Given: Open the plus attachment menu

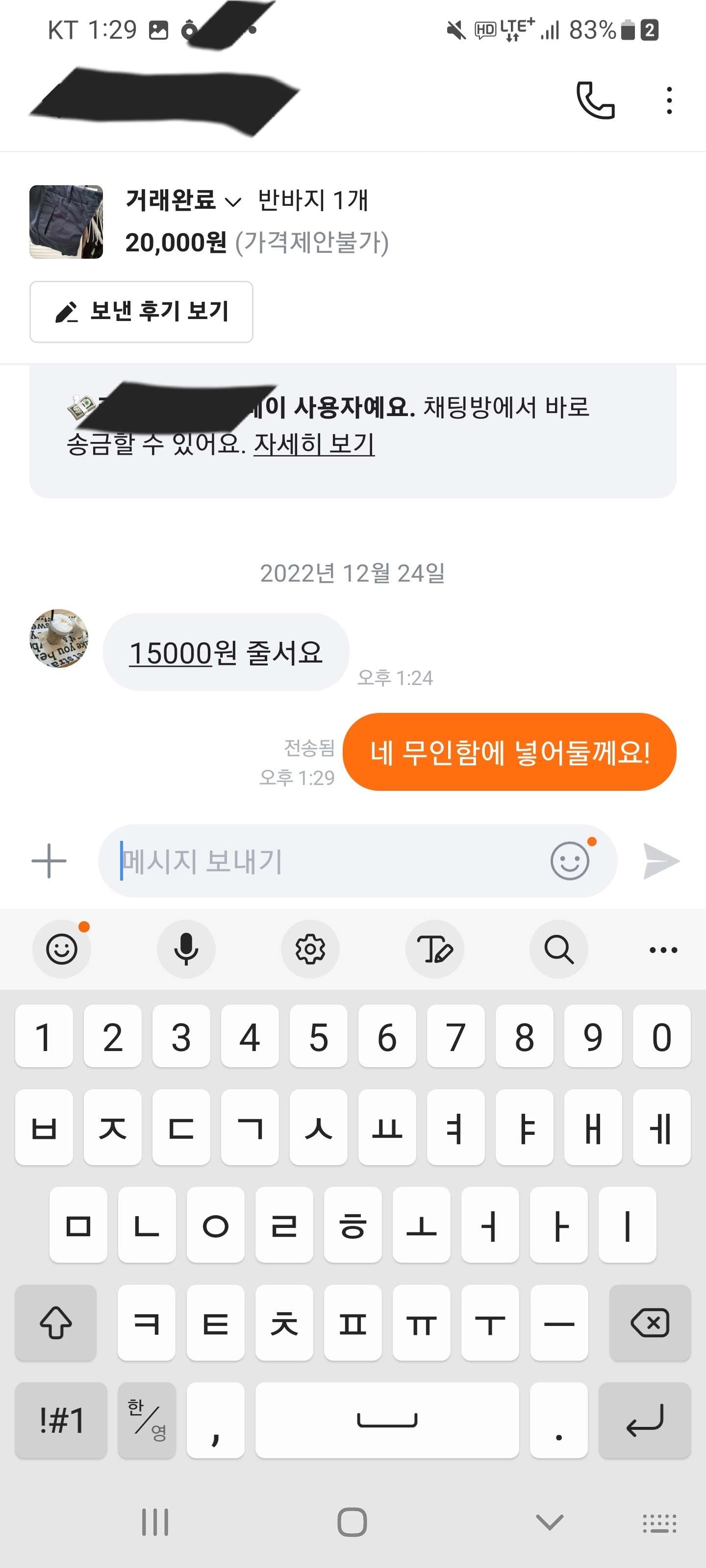Looking at the screenshot, I should coord(49,861).
